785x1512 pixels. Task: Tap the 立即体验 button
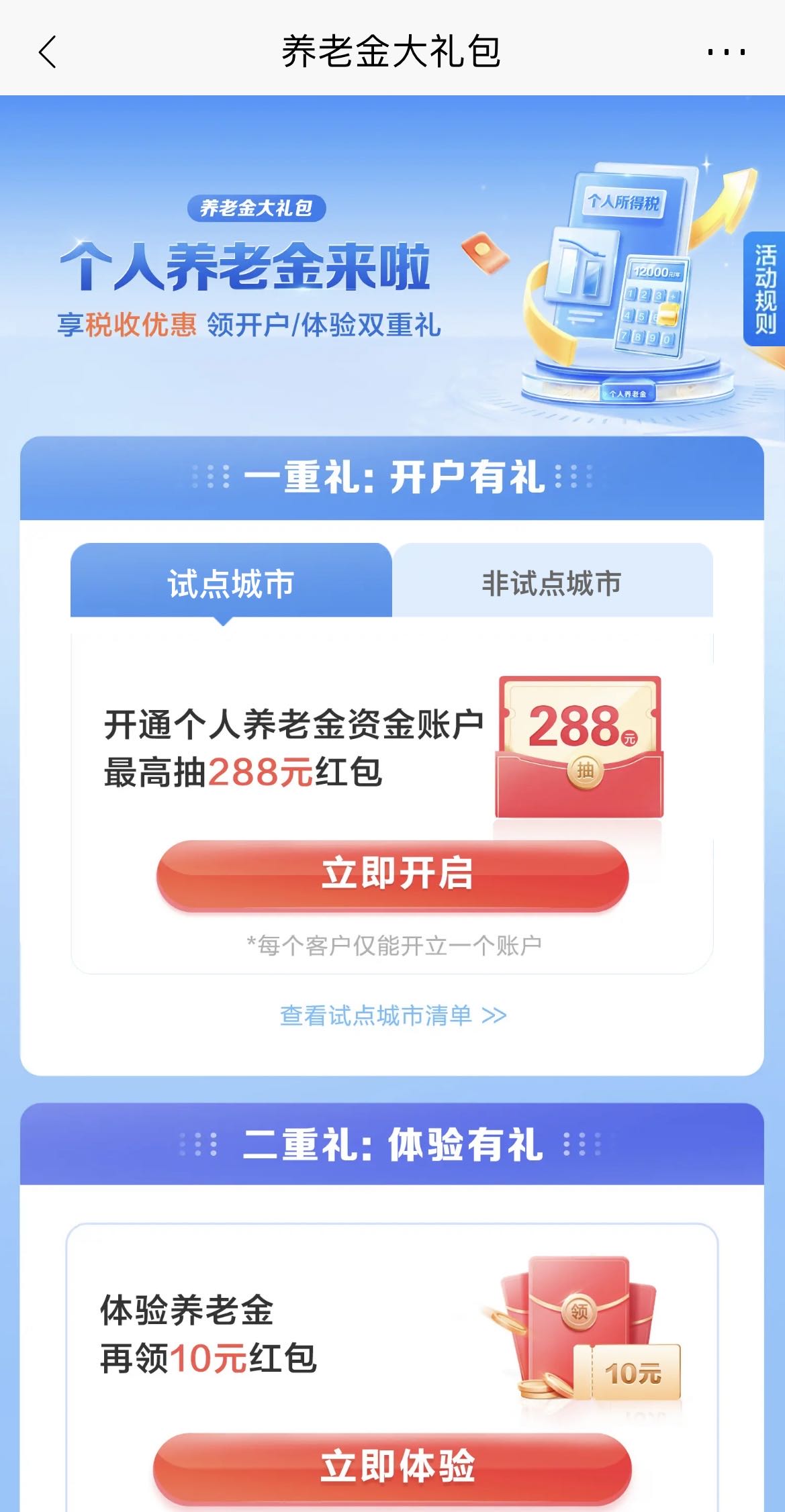(393, 1466)
